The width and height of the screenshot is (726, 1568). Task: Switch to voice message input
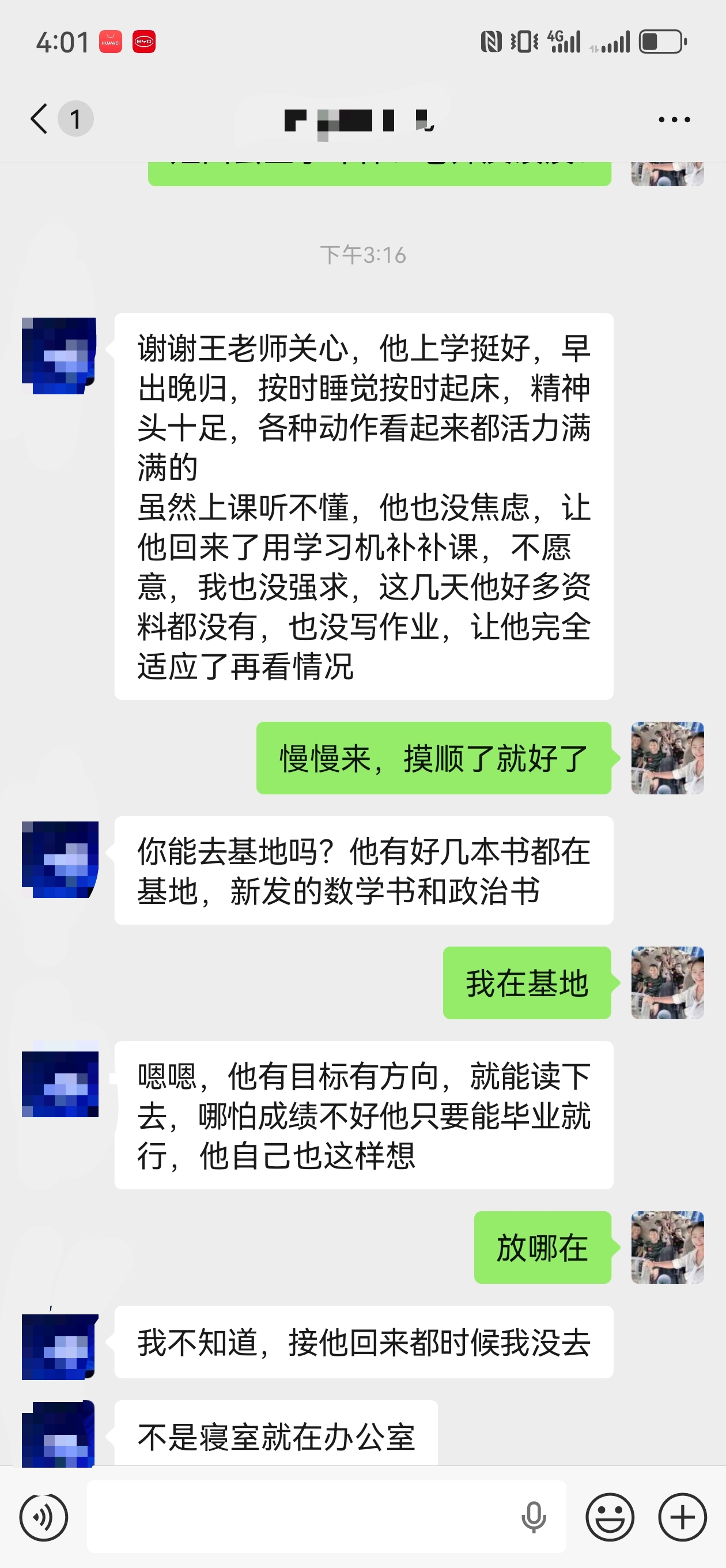(x=43, y=1517)
